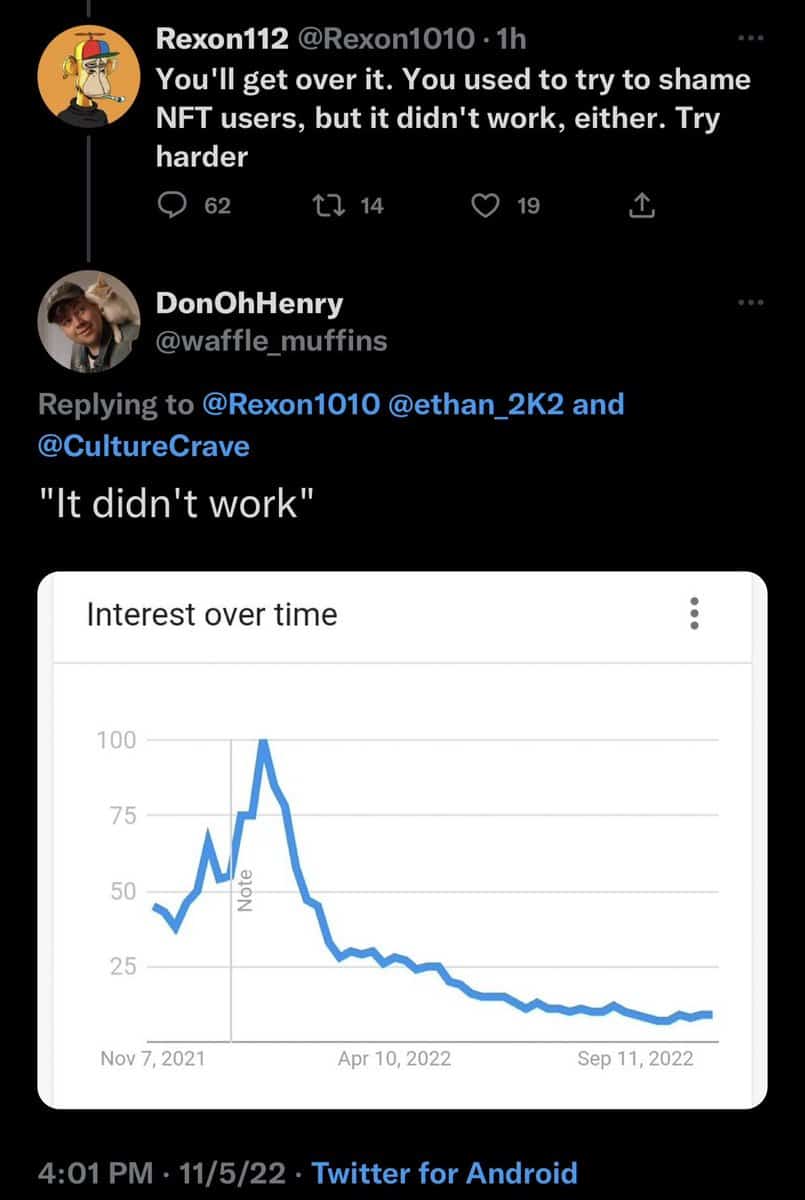805x1200 pixels.
Task: Expand the Interest over time chart image
Action: click(x=402, y=840)
